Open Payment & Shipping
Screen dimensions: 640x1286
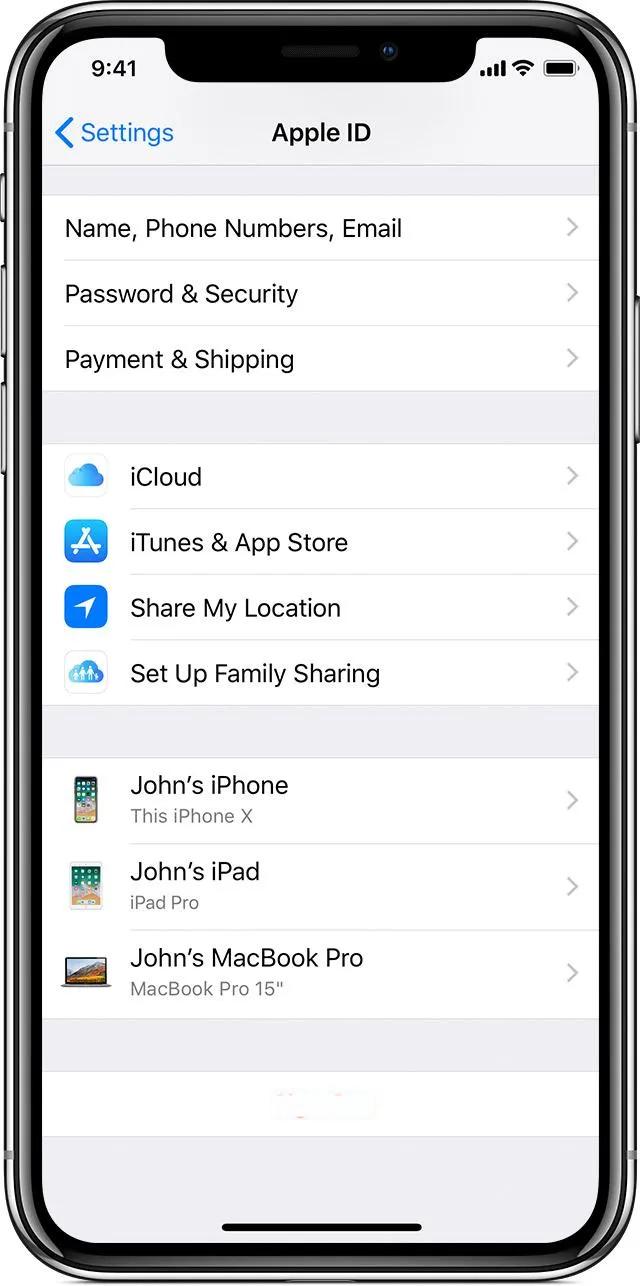[x=320, y=358]
